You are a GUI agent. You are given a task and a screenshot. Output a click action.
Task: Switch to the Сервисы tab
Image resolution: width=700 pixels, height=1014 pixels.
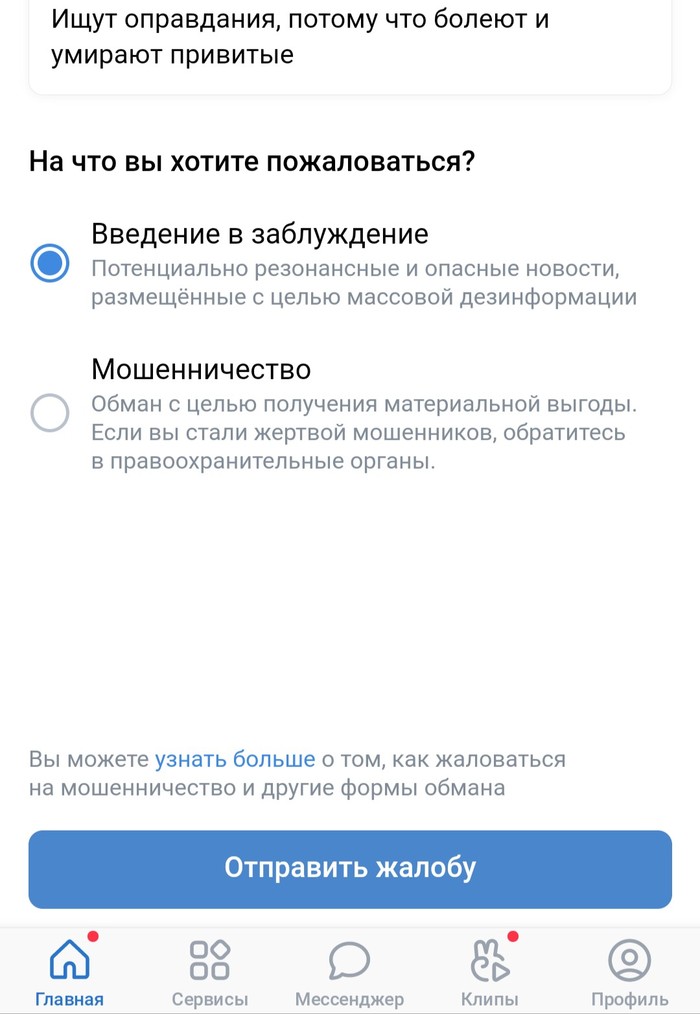coord(210,972)
